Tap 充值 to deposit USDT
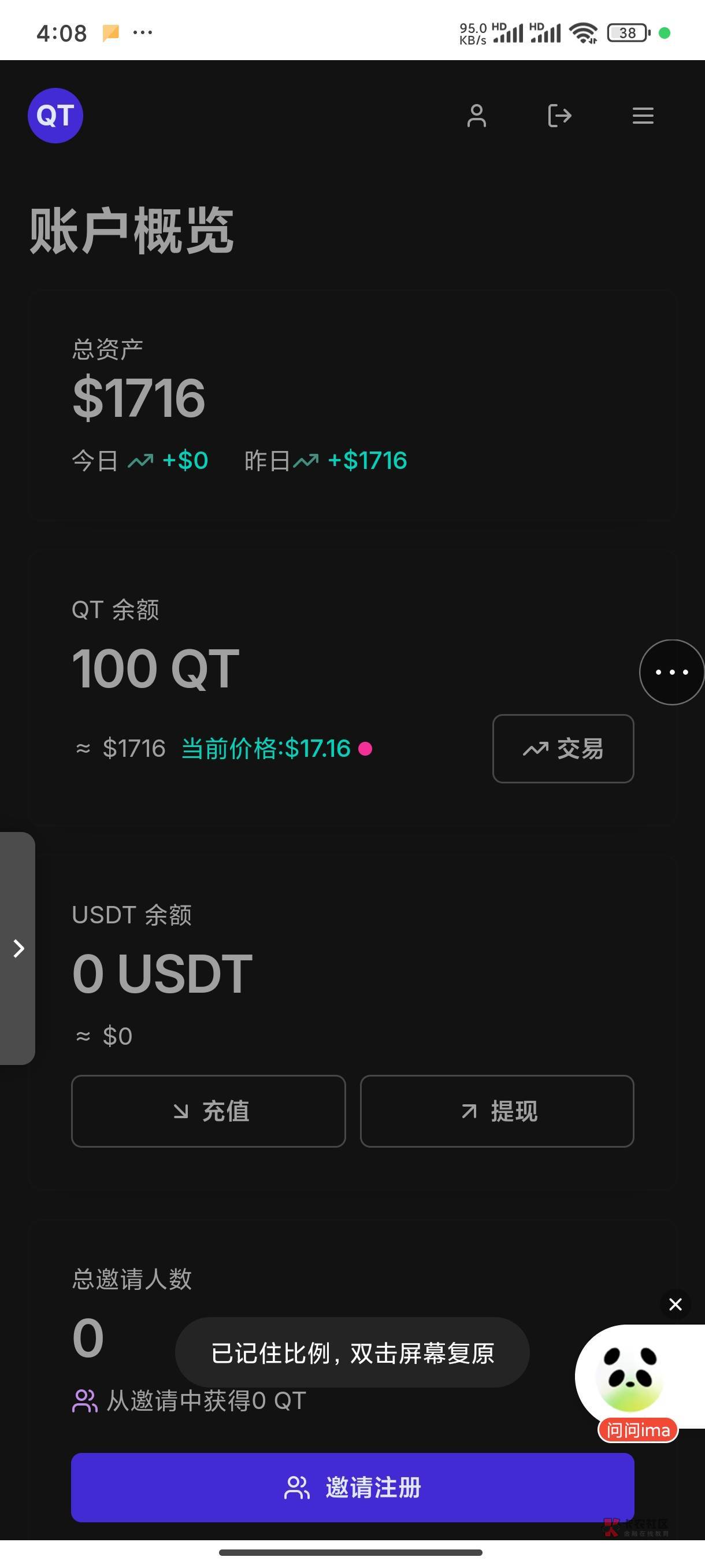This screenshot has width=705, height=1568. (209, 1111)
